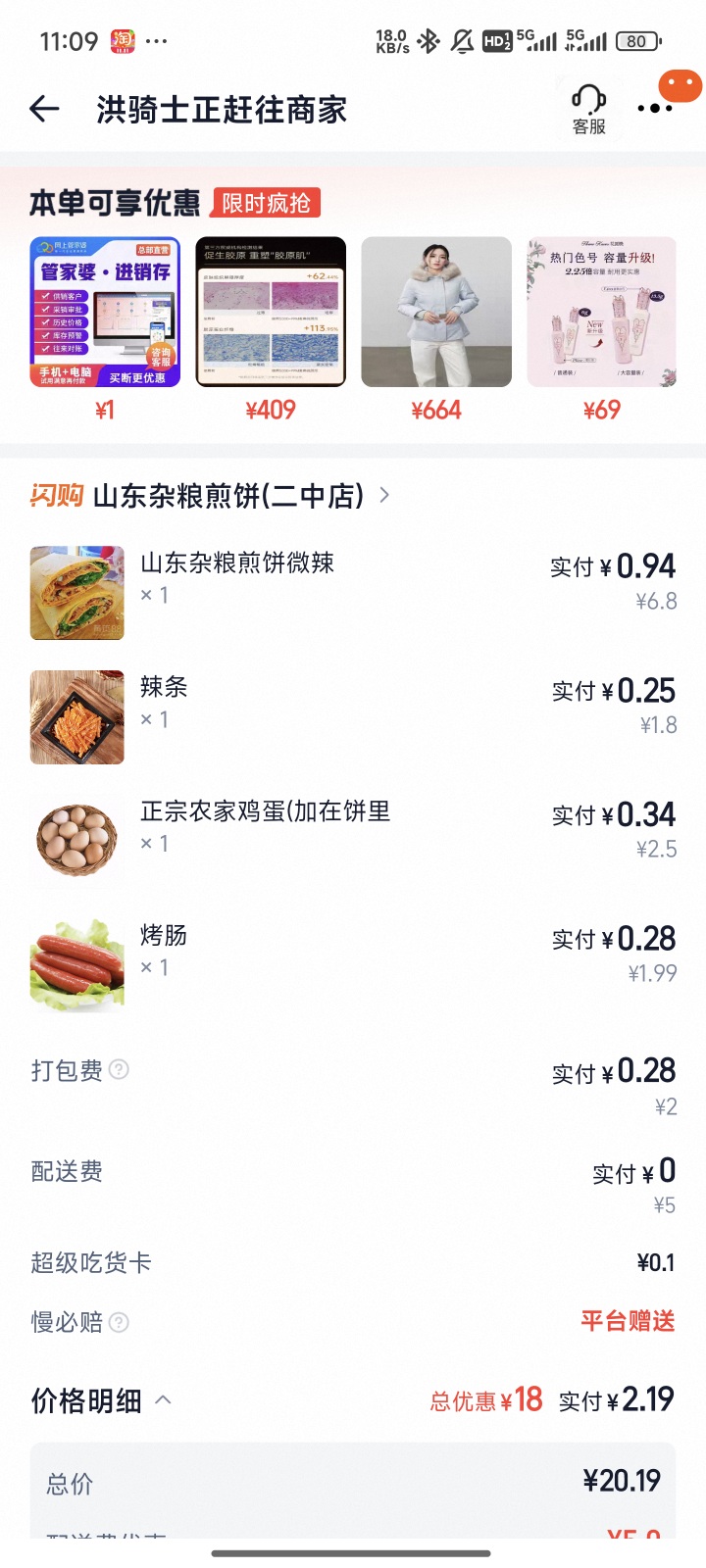706x1568 pixels.
Task: Show the 打包费 help info
Action: pyautogui.click(x=119, y=1069)
